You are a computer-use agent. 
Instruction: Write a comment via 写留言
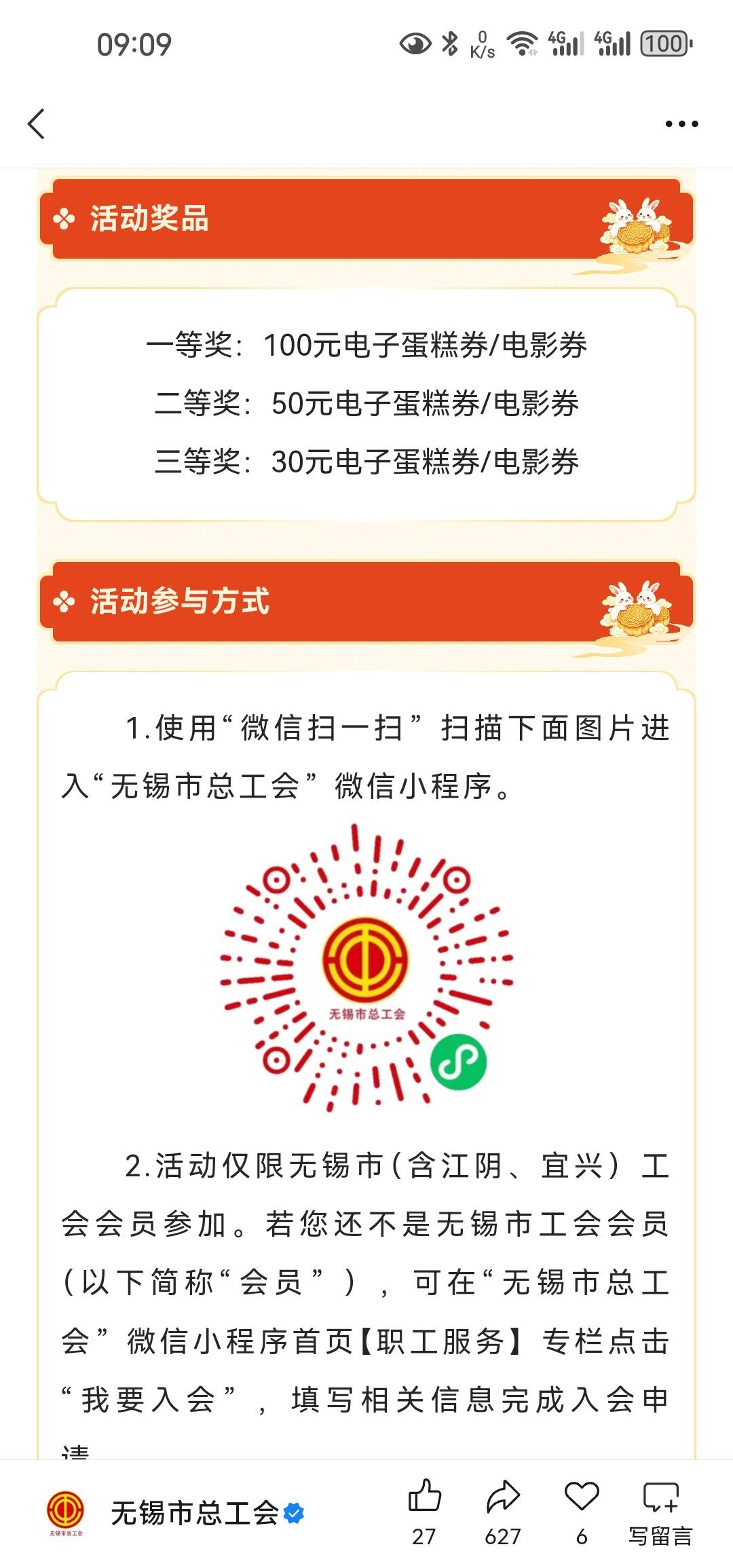(660, 1512)
